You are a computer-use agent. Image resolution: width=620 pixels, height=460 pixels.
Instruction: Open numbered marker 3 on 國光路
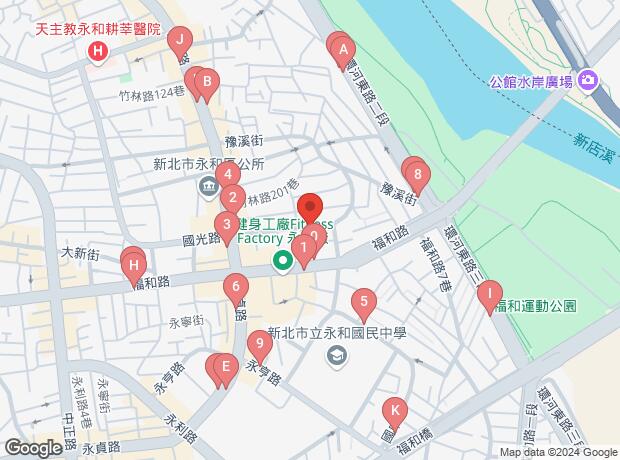[x=227, y=225]
